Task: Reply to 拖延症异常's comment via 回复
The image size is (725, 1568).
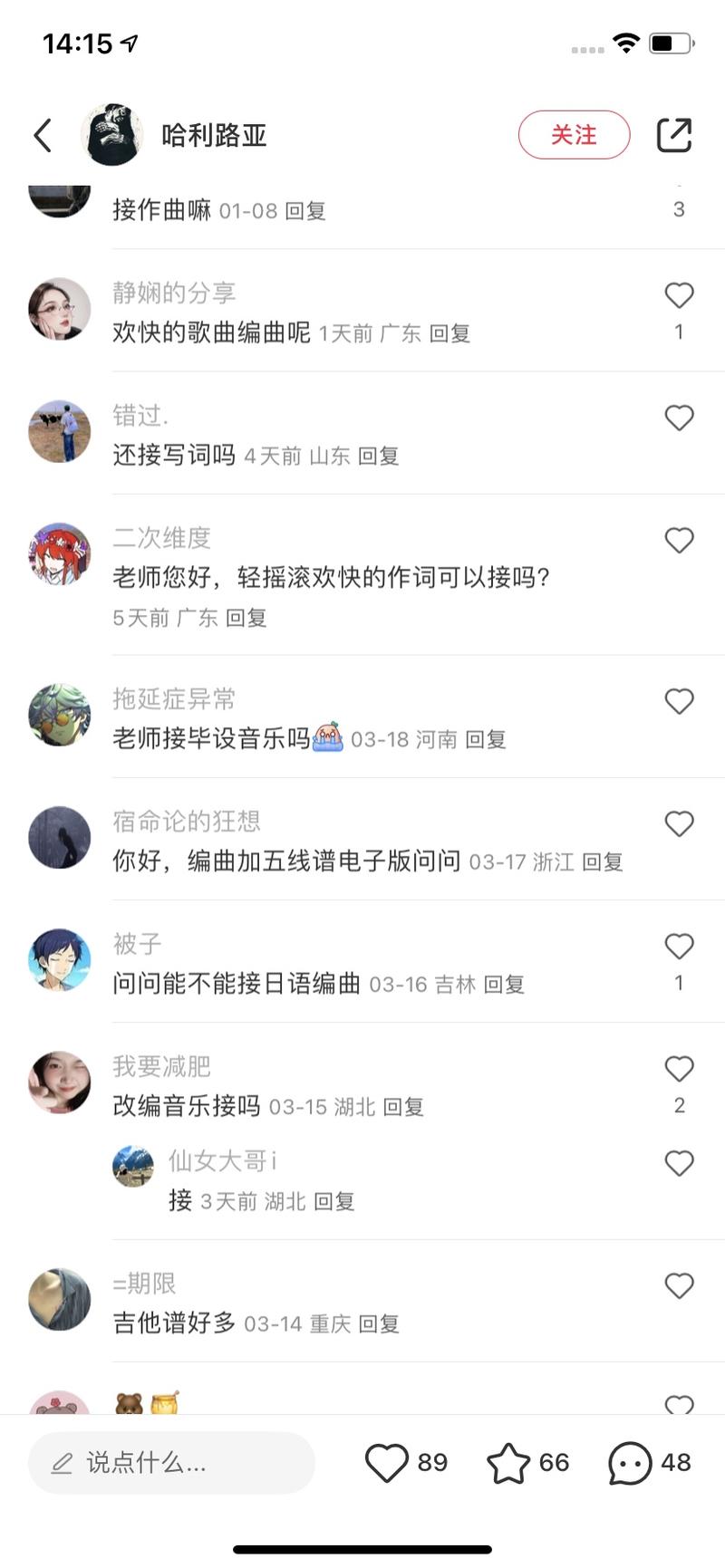Action: pyautogui.click(x=487, y=739)
